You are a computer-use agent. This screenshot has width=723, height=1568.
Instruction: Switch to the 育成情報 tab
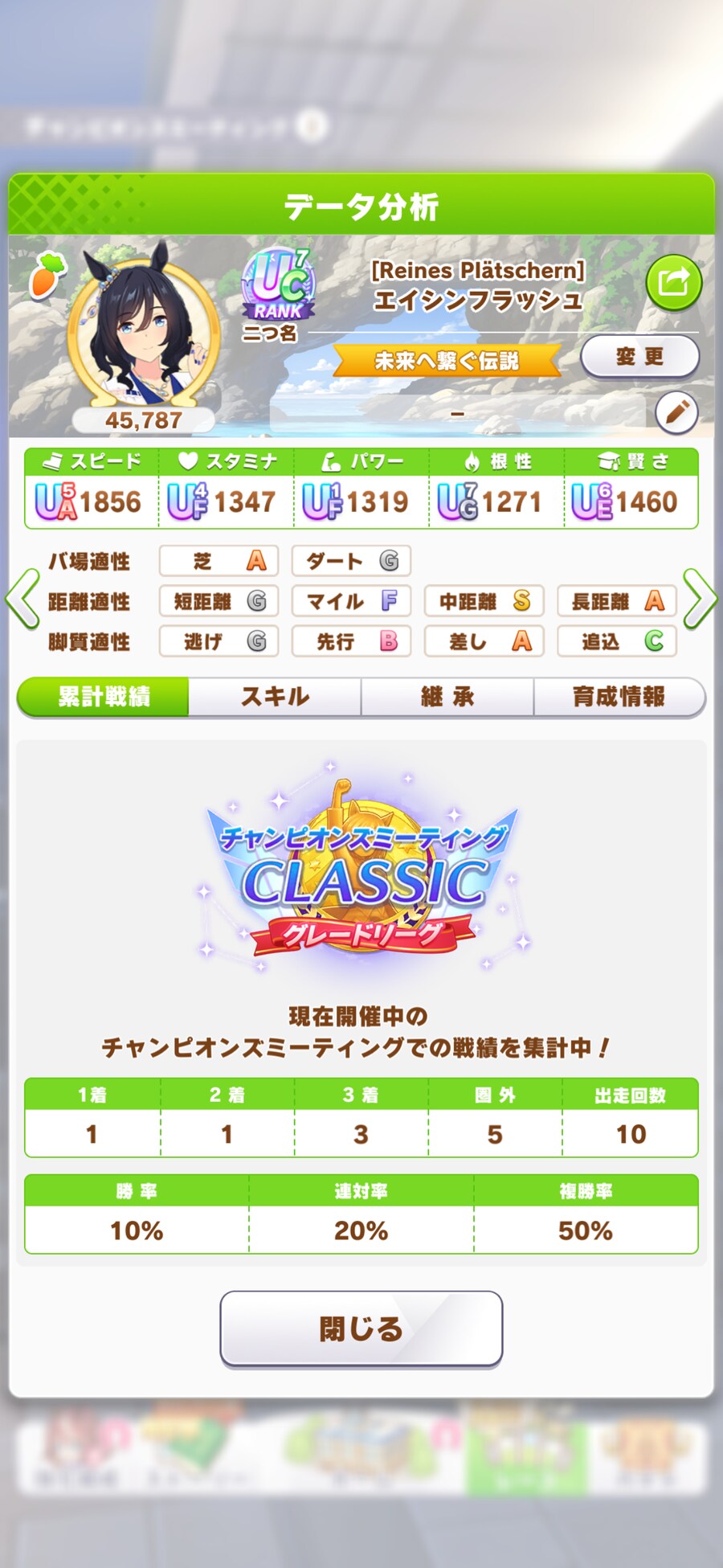(619, 697)
